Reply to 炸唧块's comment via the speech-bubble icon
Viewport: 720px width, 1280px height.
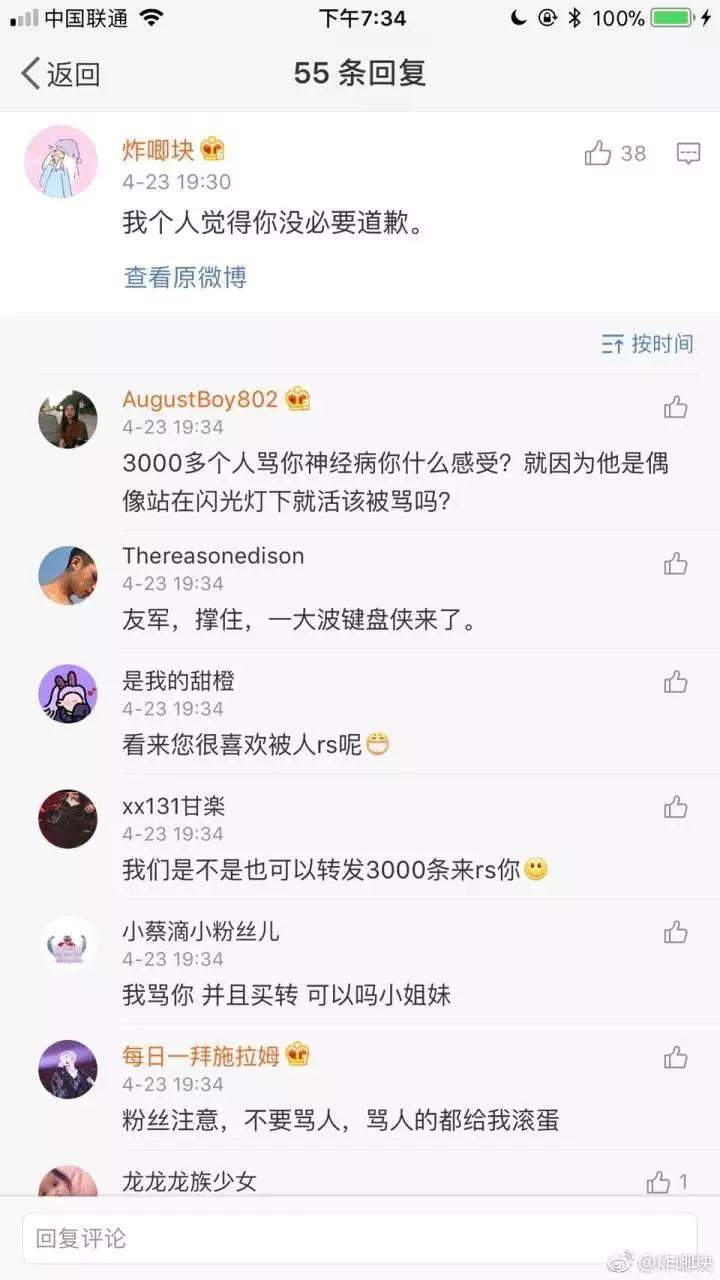pyautogui.click(x=688, y=153)
